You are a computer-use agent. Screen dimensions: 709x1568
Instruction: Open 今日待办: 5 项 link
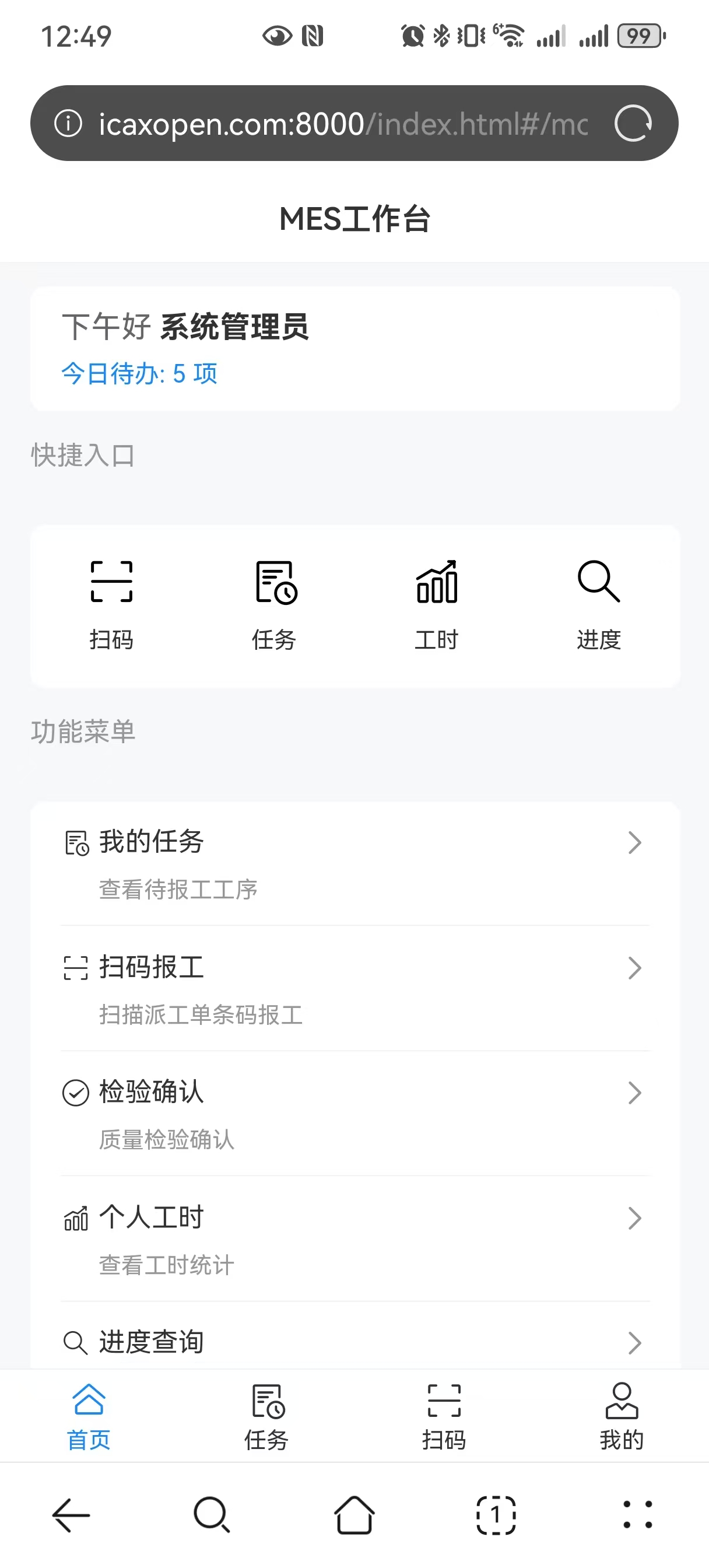click(139, 374)
